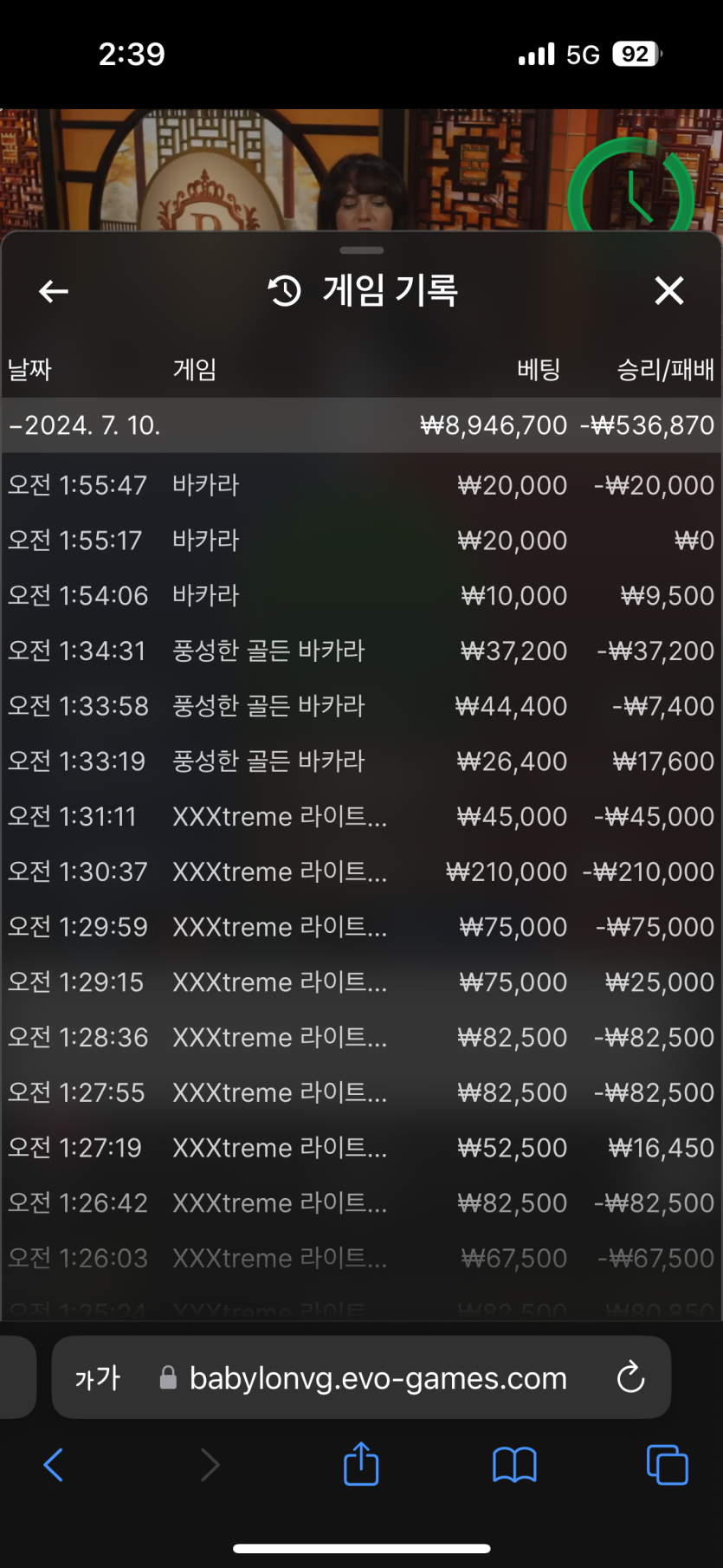Reload the current page
The height and width of the screenshot is (1568, 723).
pyautogui.click(x=630, y=1377)
